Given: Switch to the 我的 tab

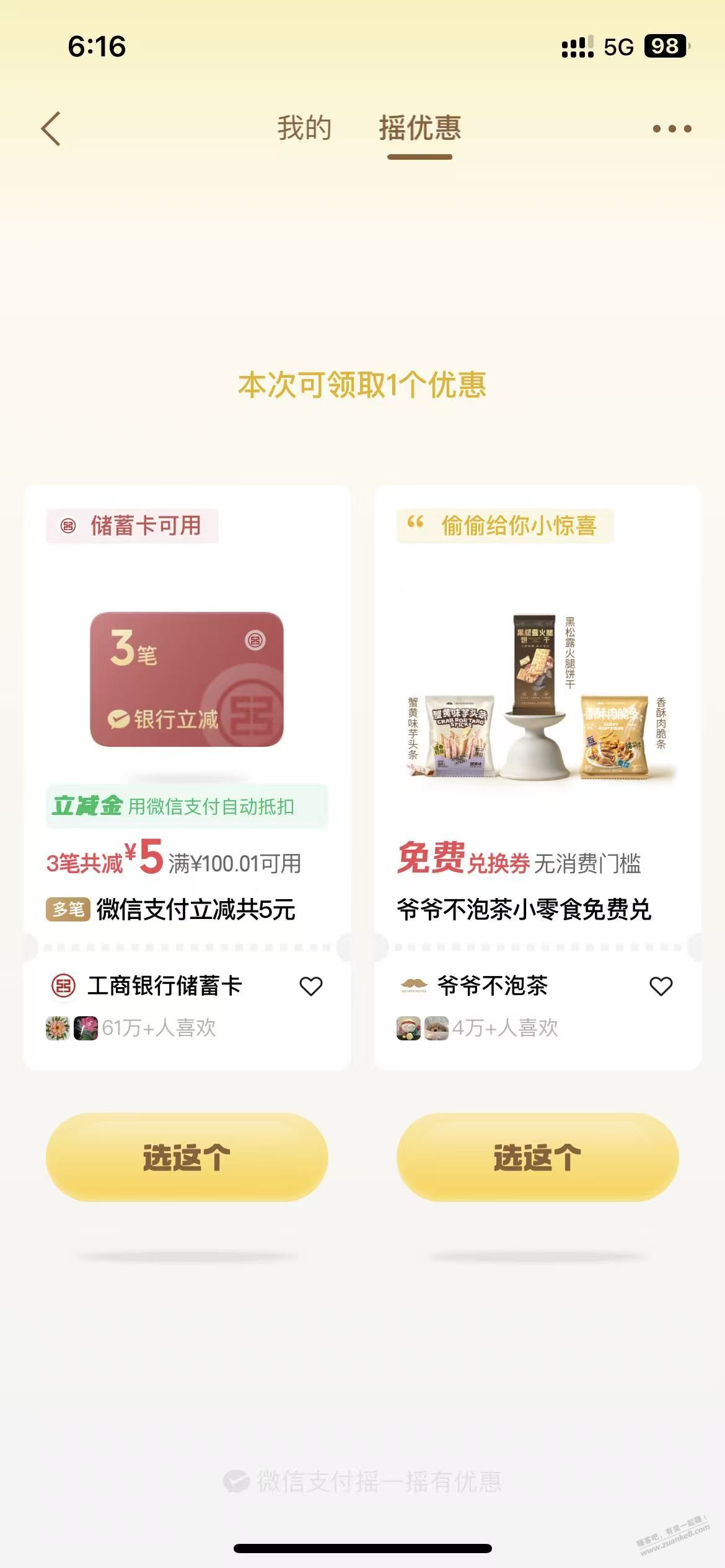Looking at the screenshot, I should tap(303, 128).
